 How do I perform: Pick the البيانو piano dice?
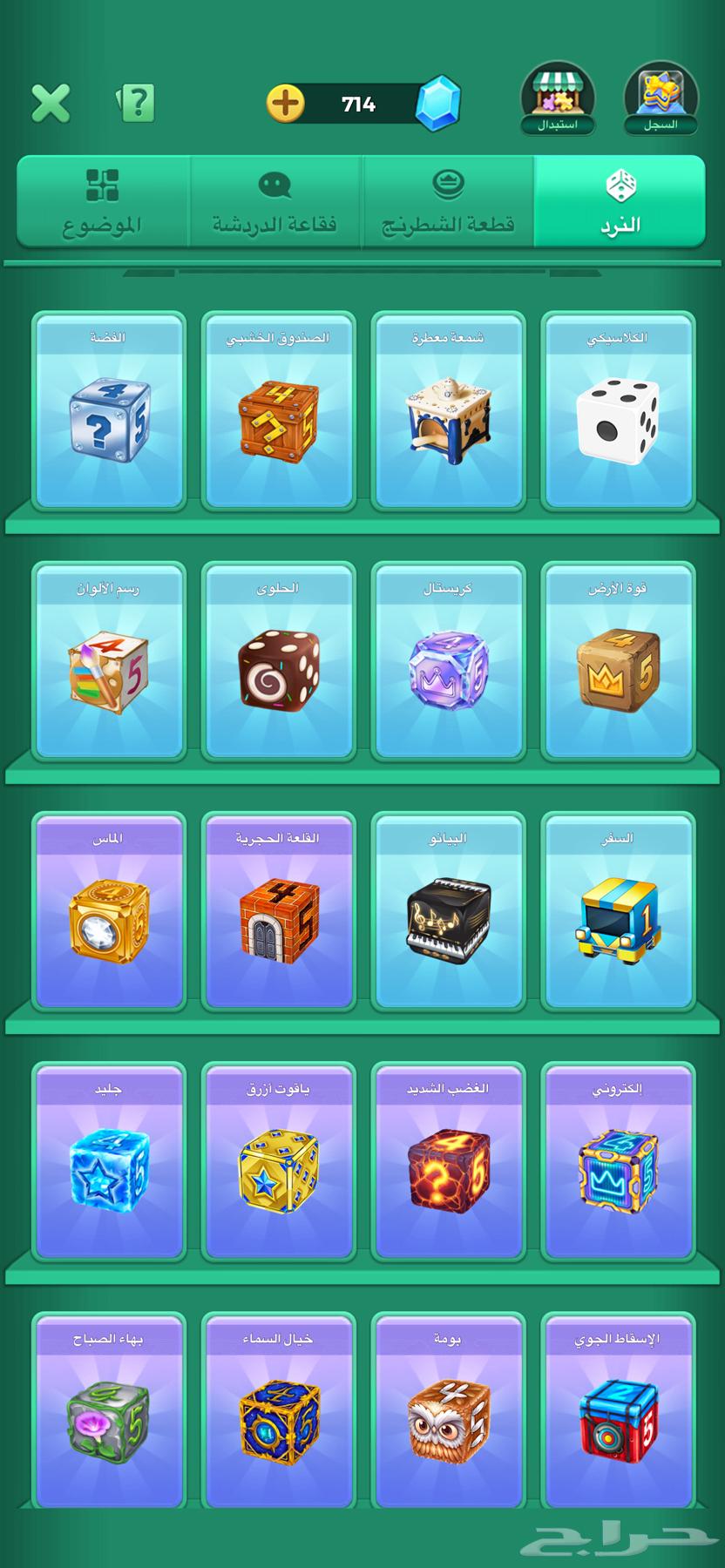[x=448, y=912]
